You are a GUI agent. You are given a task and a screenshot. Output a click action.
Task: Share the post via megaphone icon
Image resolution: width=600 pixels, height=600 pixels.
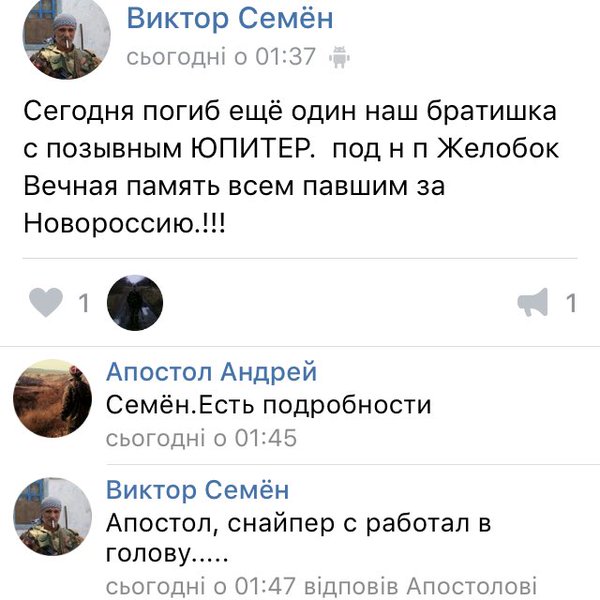[532, 302]
